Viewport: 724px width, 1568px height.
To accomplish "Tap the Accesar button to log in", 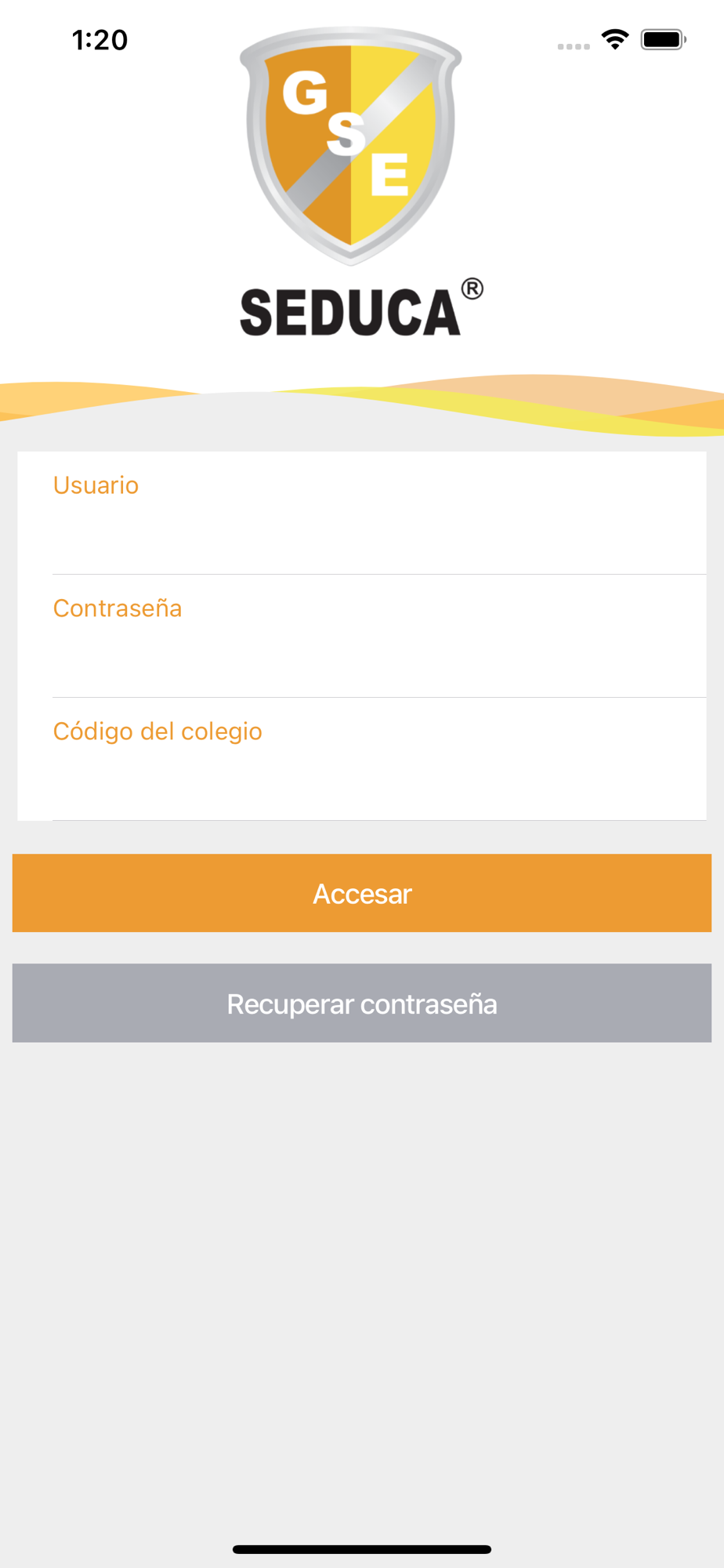I will point(362,893).
